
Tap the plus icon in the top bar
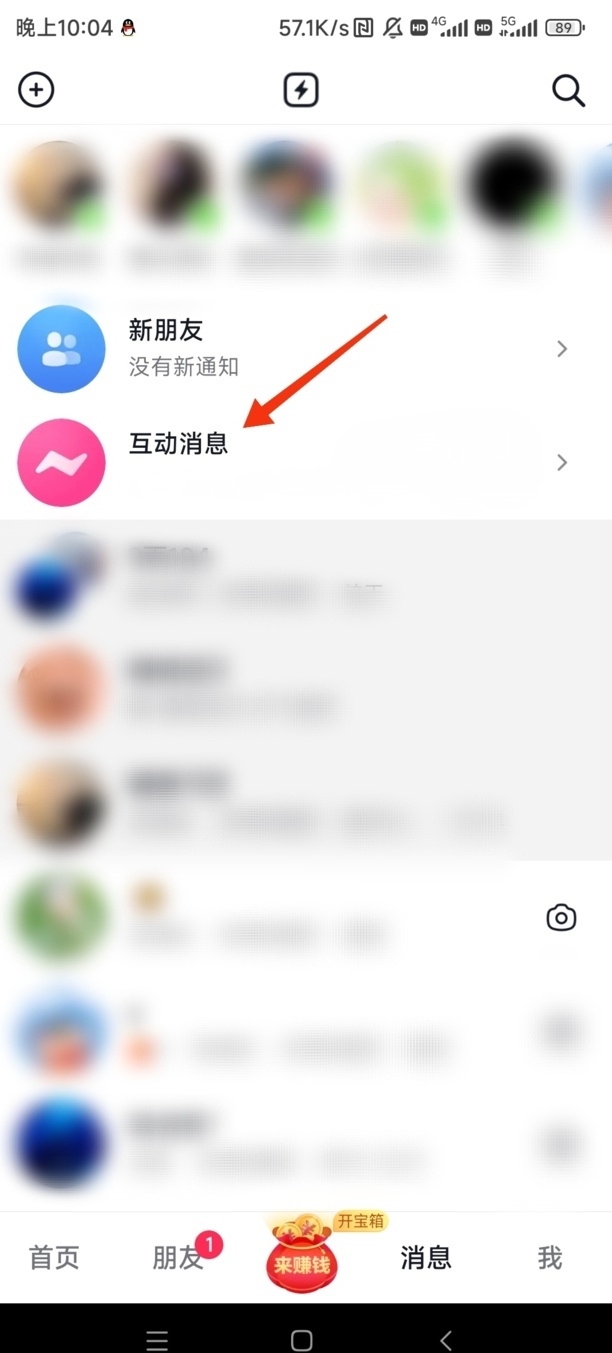pos(36,90)
